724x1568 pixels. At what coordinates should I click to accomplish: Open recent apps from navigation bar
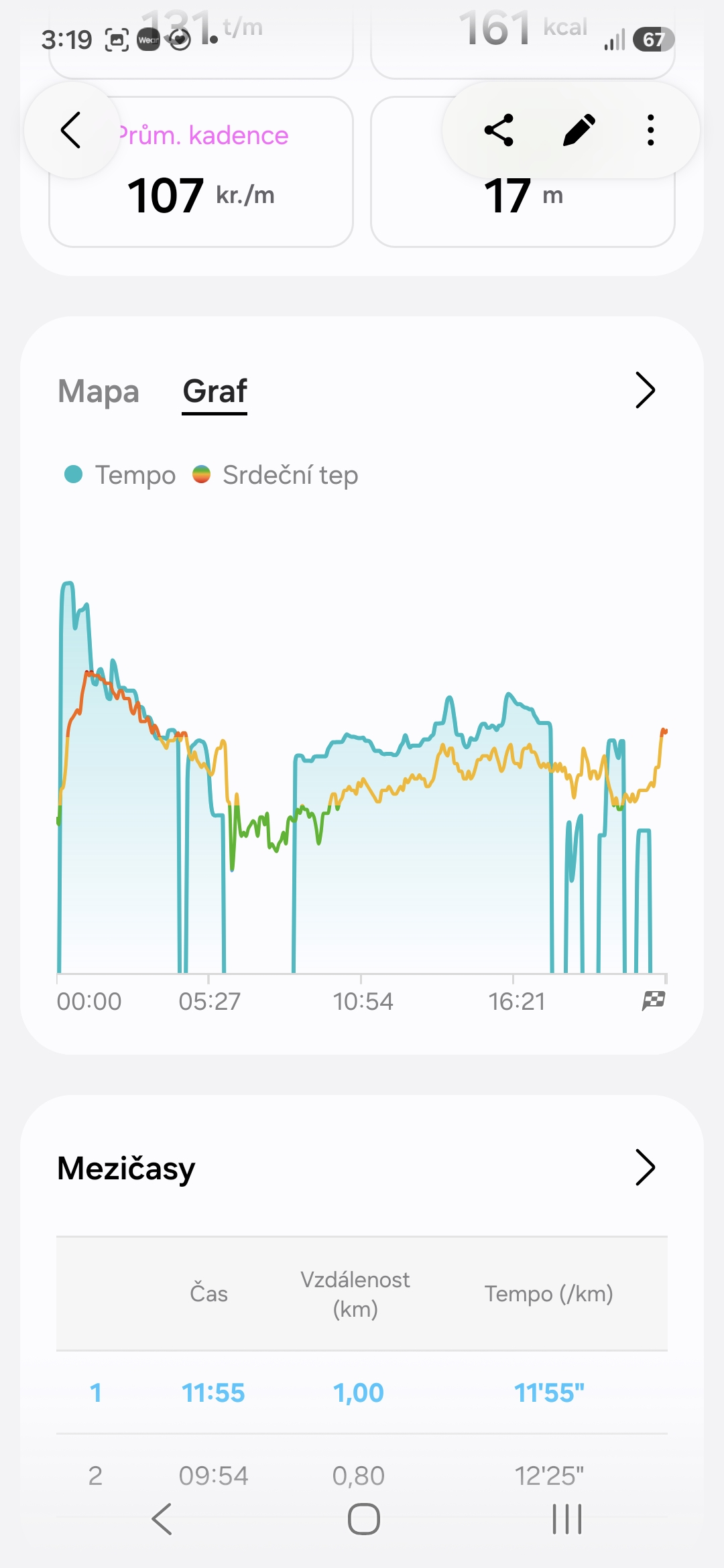tap(567, 1518)
